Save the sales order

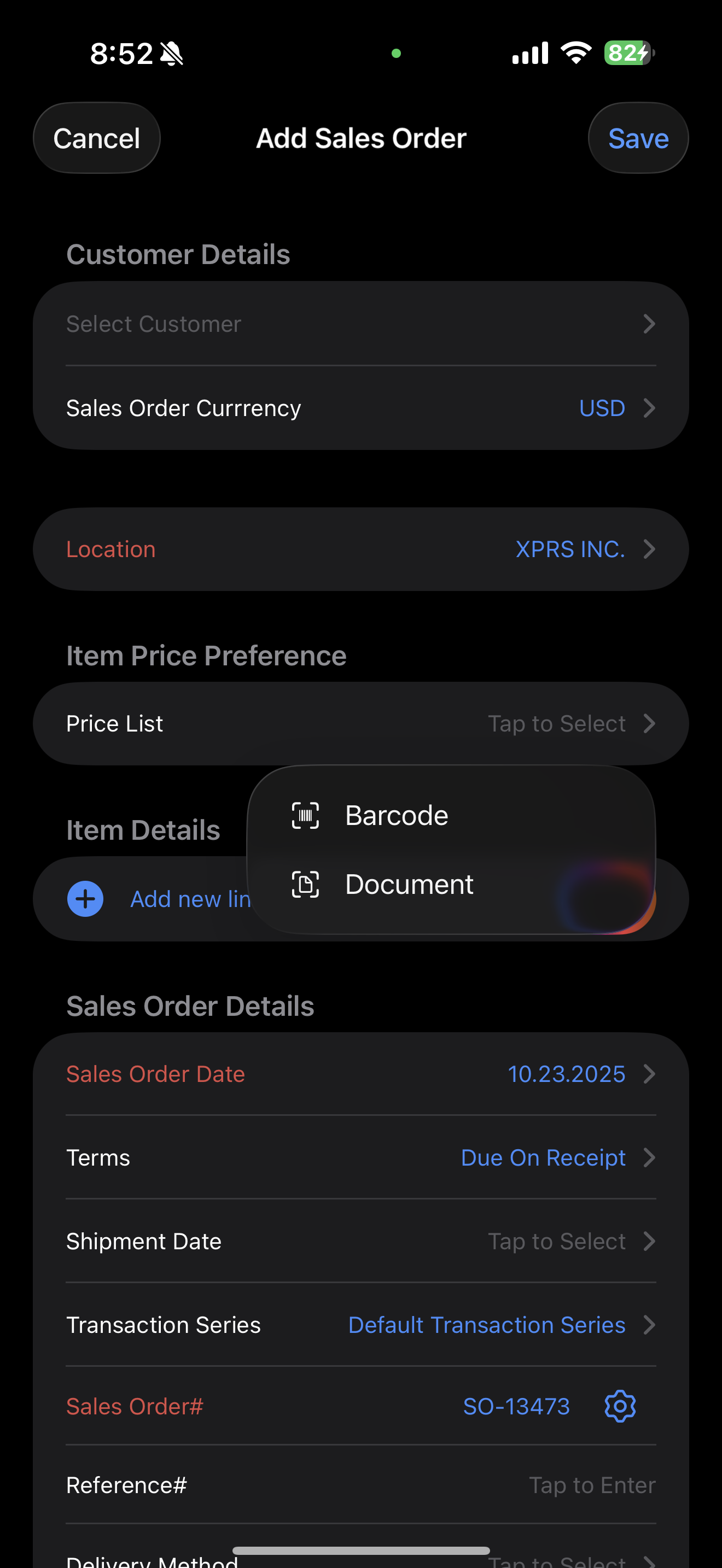click(637, 138)
